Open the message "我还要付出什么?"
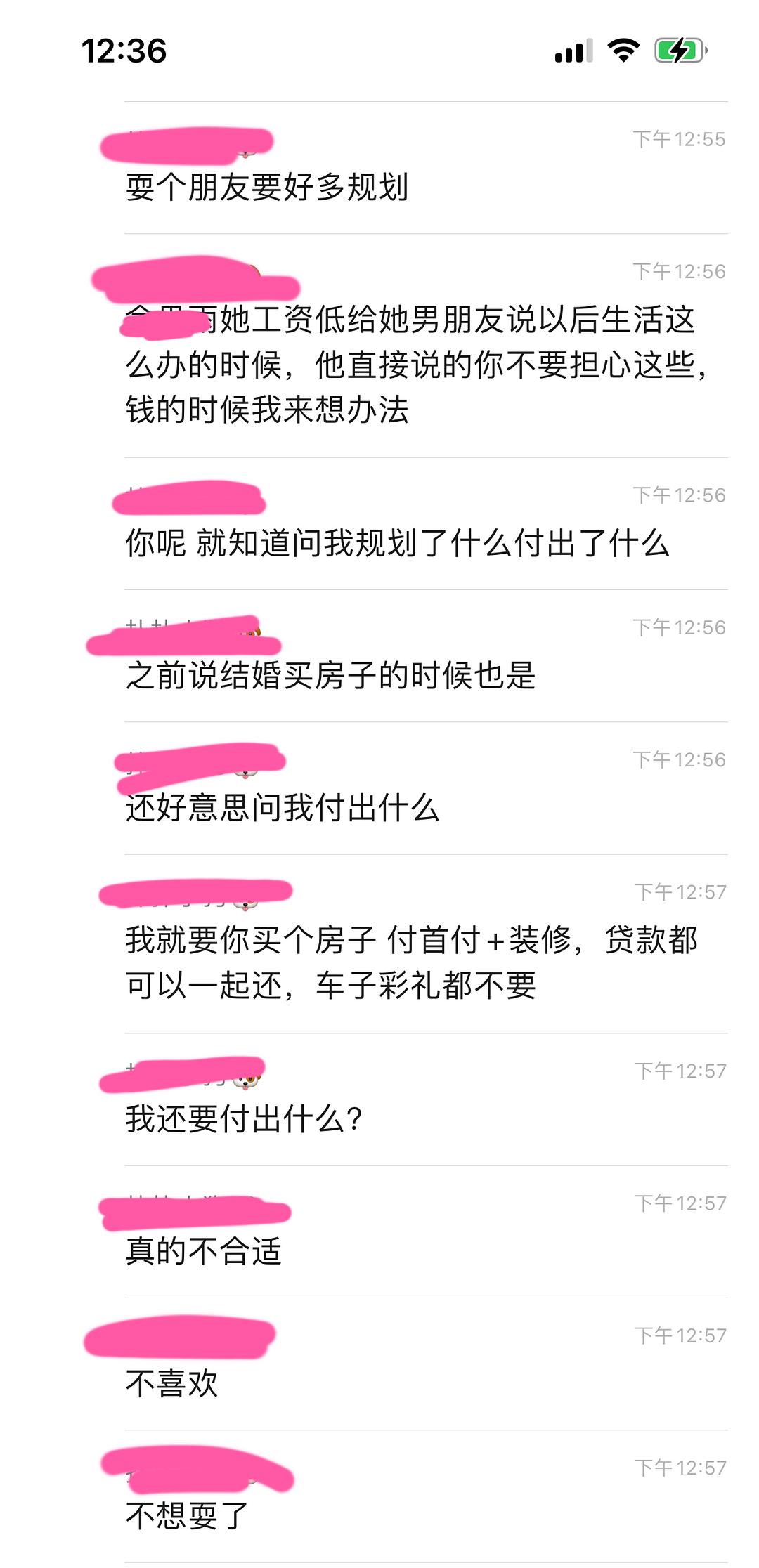Image resolution: width=759 pixels, height=1568 pixels. pos(426,1099)
